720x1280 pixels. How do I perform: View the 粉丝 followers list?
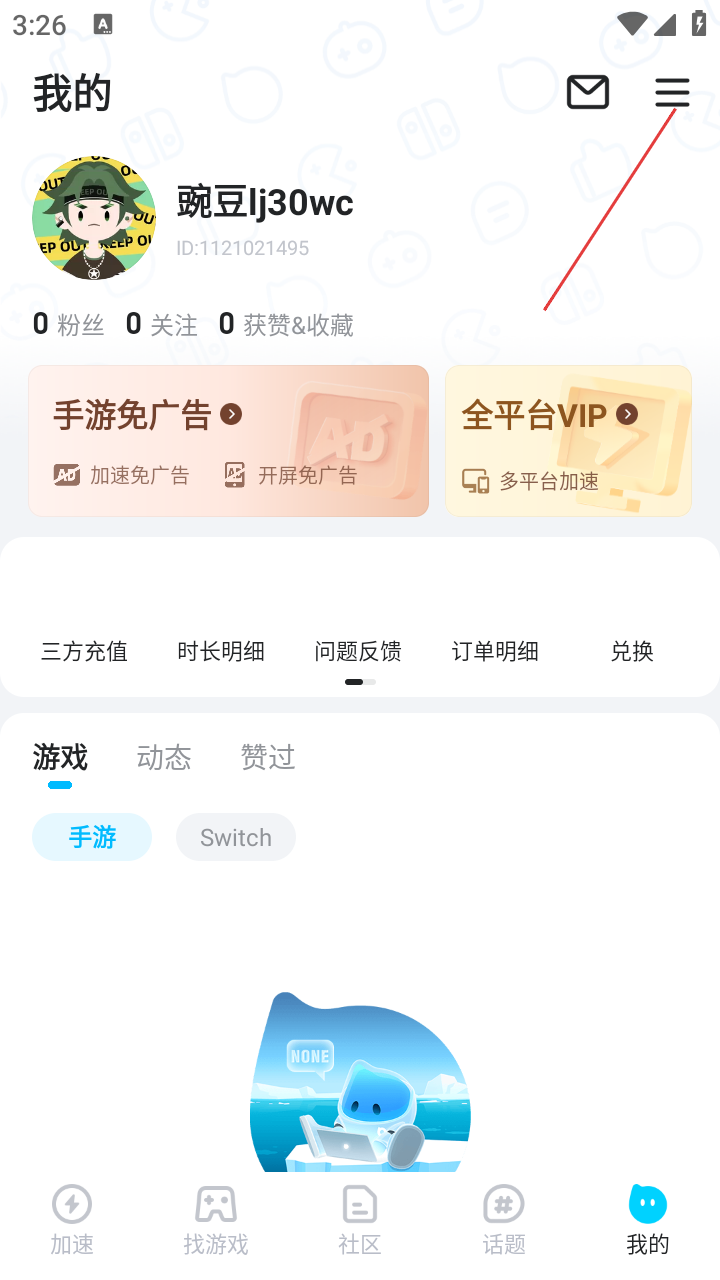(68, 324)
